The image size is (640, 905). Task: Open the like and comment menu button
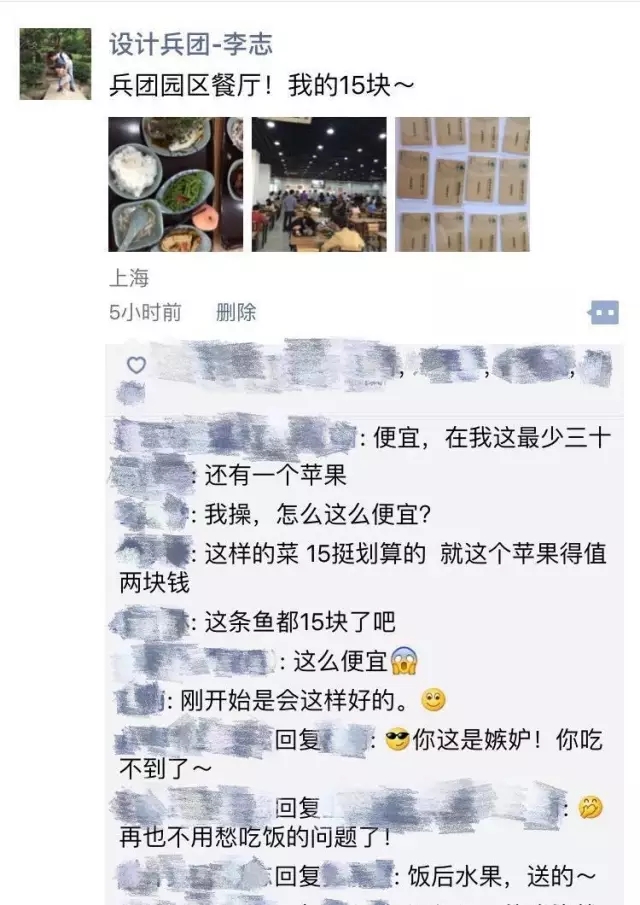pos(603,313)
